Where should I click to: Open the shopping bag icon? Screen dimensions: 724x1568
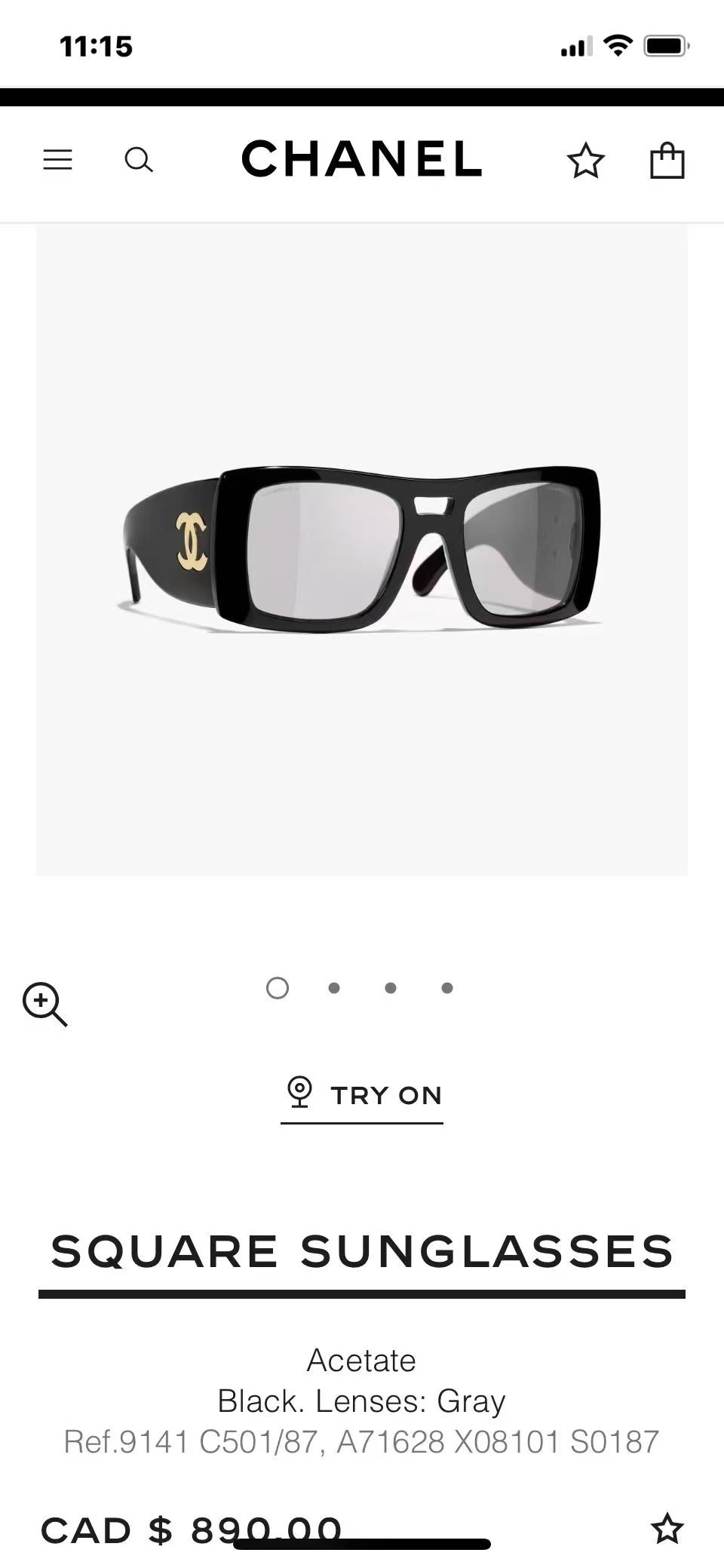tap(667, 160)
